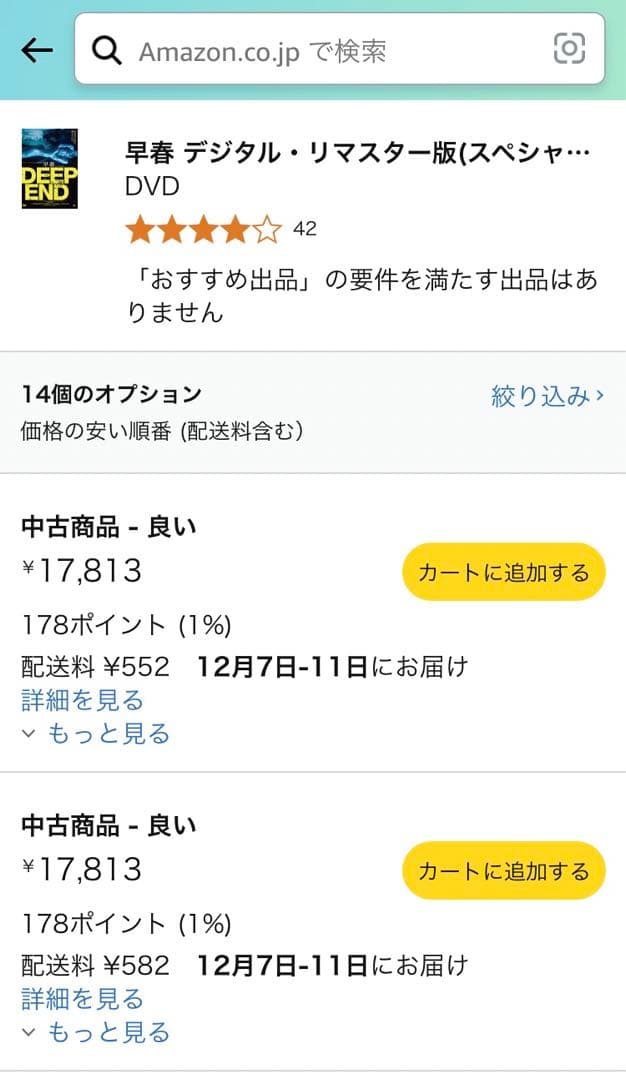Open the camera lens search icon
Image resolution: width=626 pixels, height=1080 pixels.
coord(569,48)
